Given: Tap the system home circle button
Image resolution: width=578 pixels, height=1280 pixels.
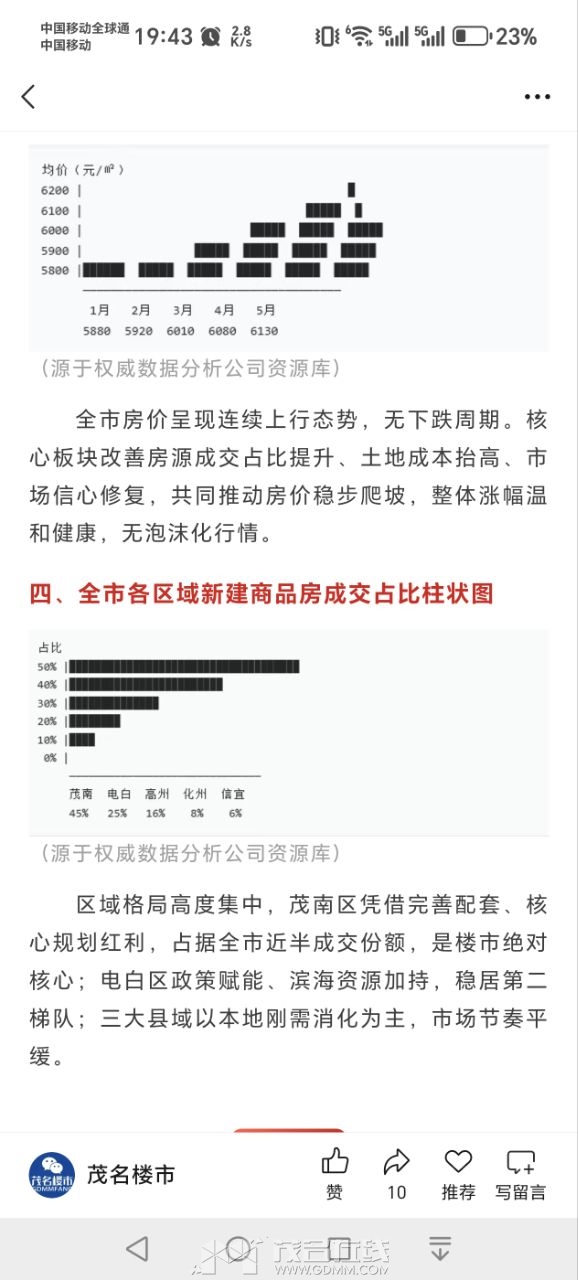Looking at the screenshot, I should [238, 1248].
